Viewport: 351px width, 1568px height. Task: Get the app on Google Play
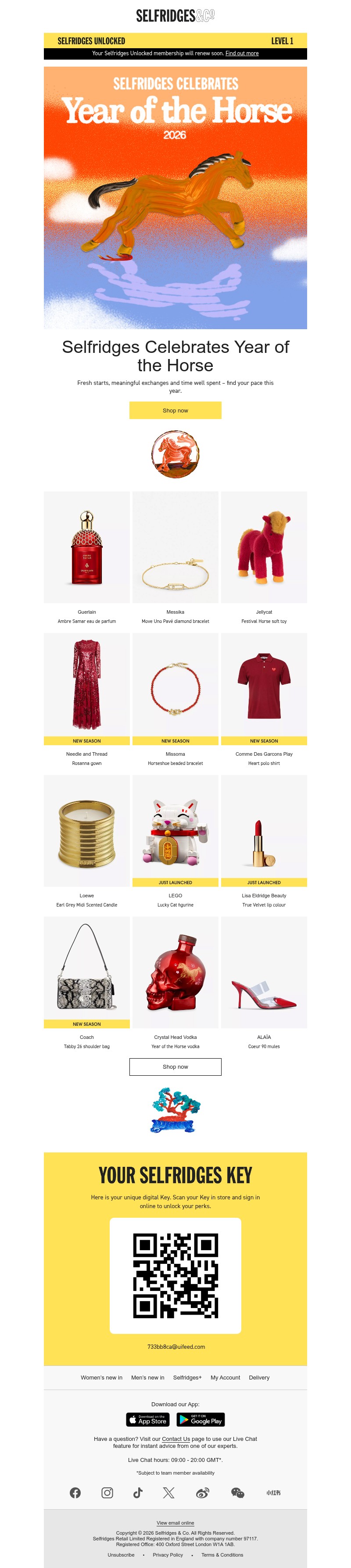pos(201,1420)
